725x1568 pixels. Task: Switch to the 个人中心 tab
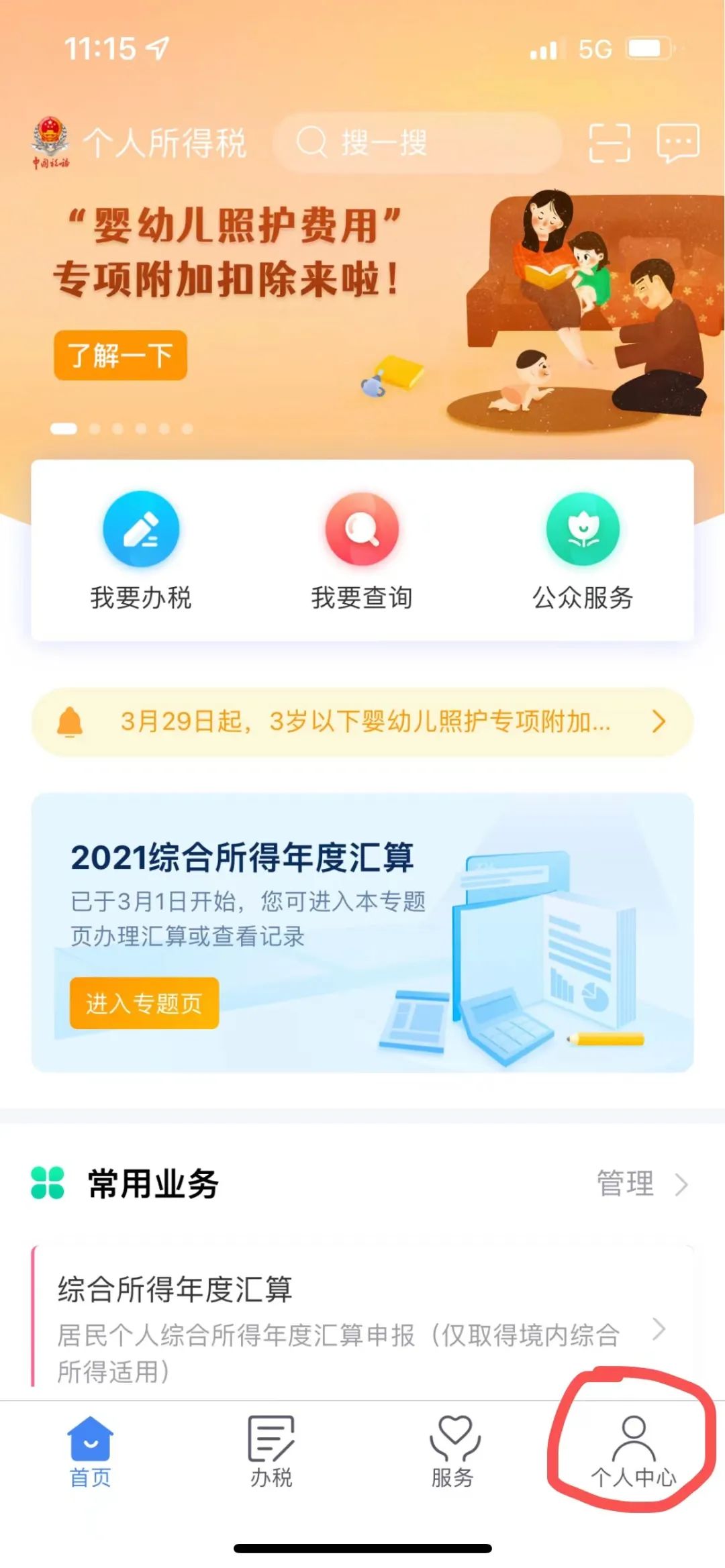pos(633,1451)
